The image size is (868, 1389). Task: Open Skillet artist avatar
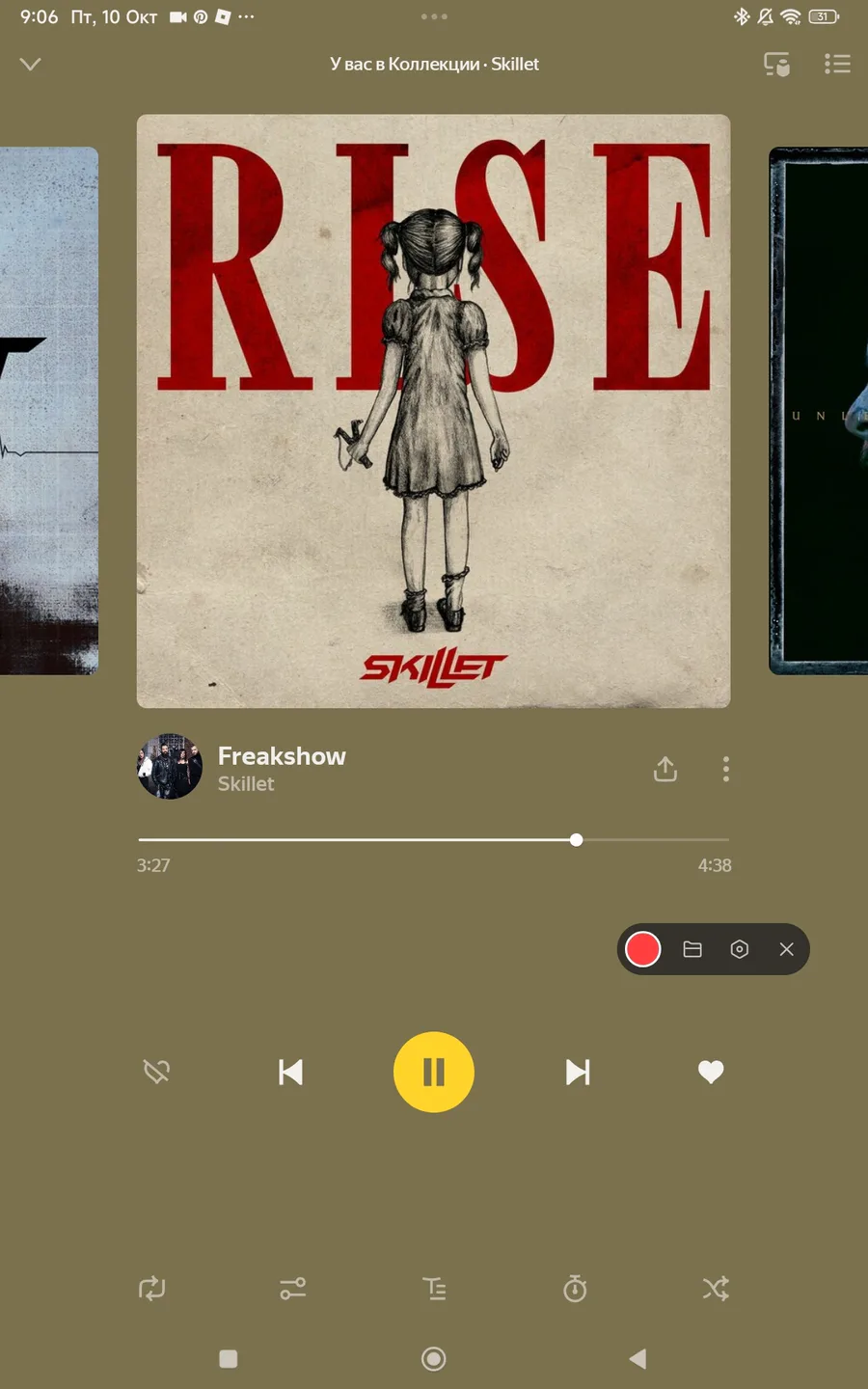[x=170, y=767]
